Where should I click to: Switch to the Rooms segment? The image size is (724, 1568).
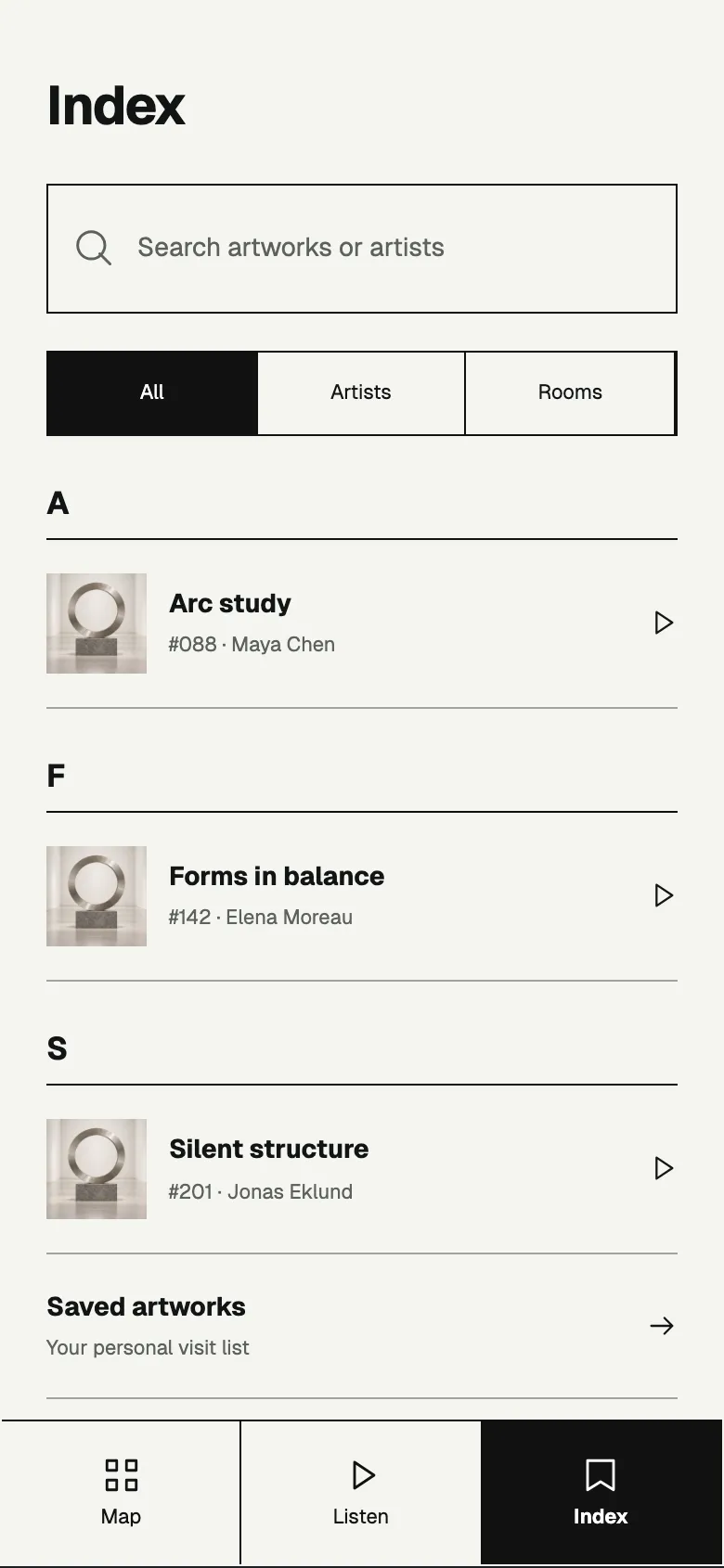coord(570,392)
